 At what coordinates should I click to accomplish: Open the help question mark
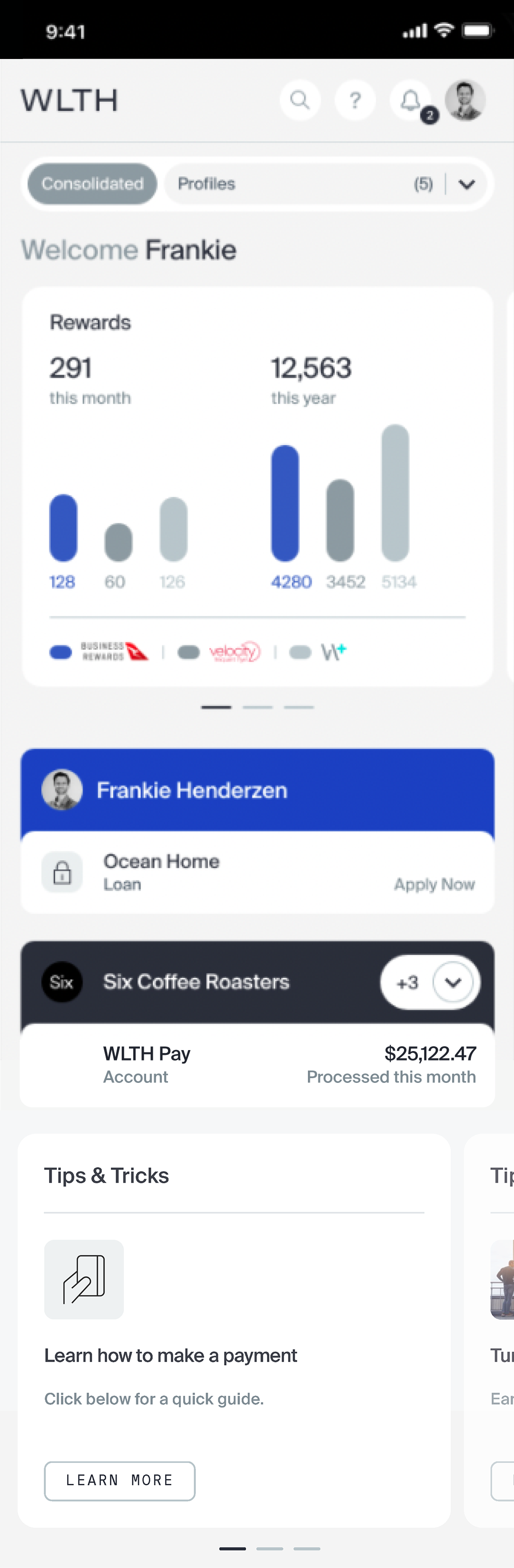[355, 100]
